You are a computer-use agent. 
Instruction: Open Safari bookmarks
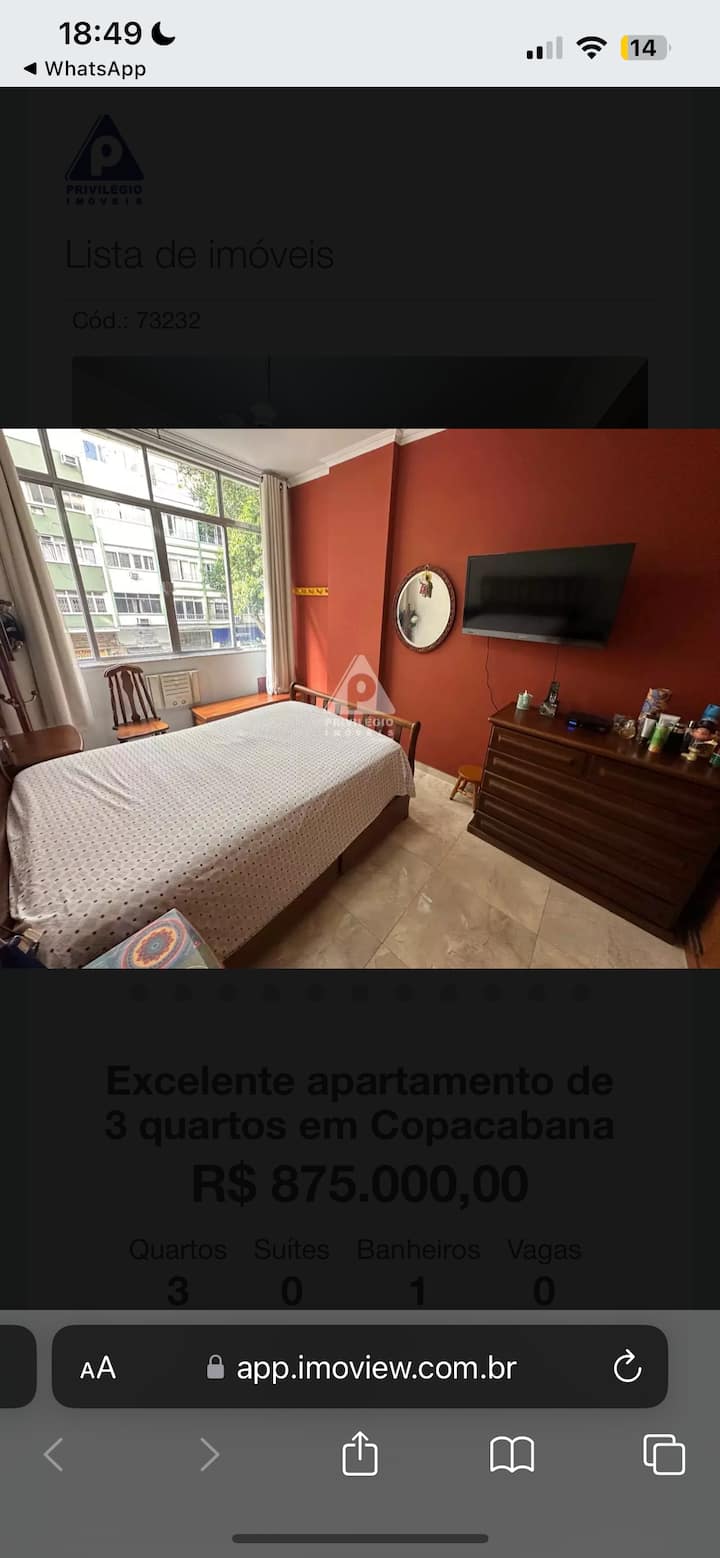(x=512, y=1454)
